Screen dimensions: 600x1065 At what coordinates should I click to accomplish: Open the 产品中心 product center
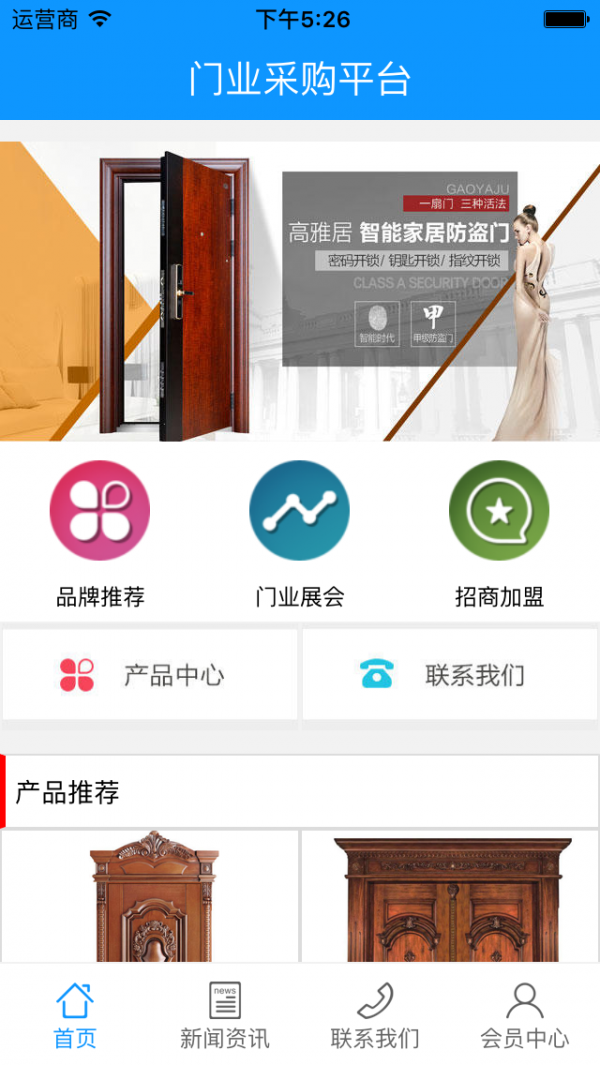(x=150, y=675)
